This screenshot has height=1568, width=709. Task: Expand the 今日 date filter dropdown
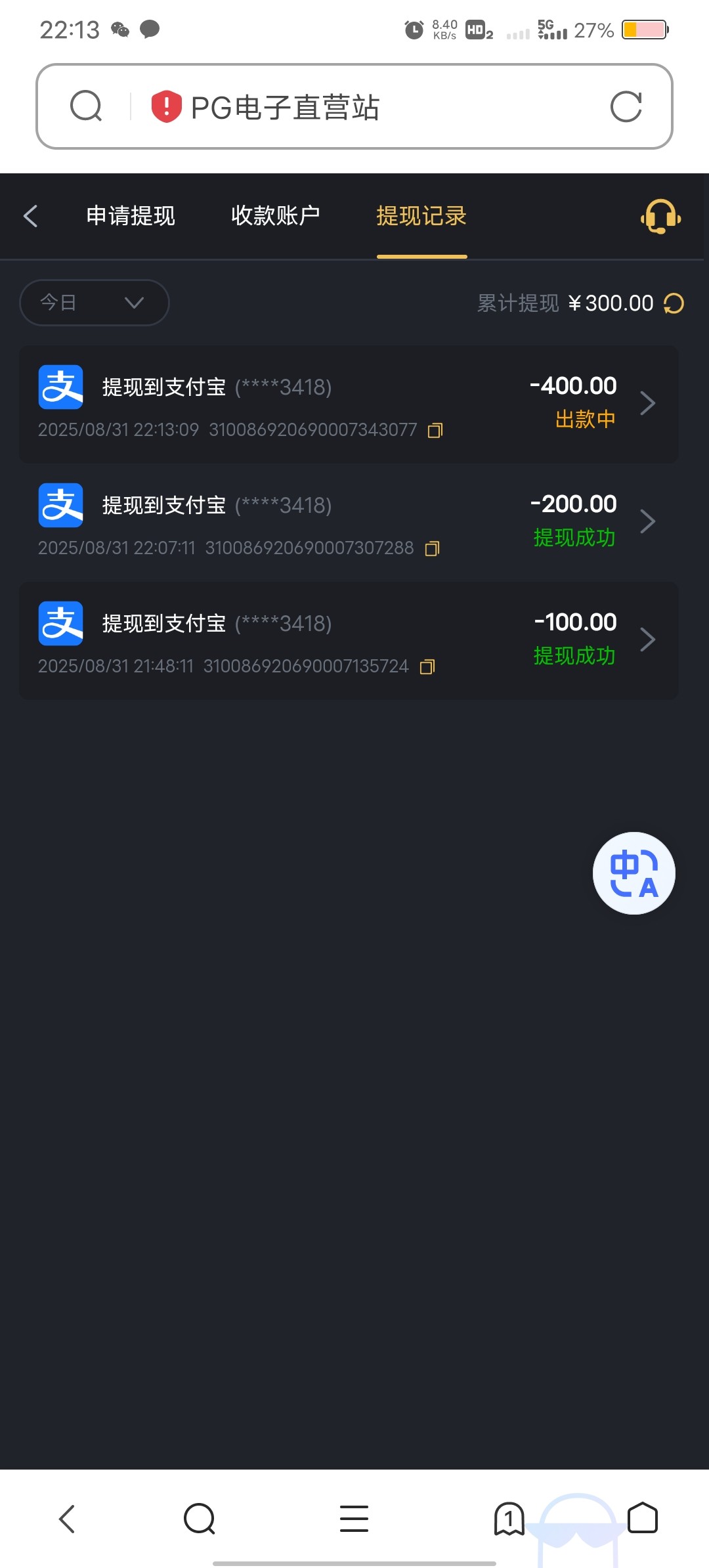94,303
